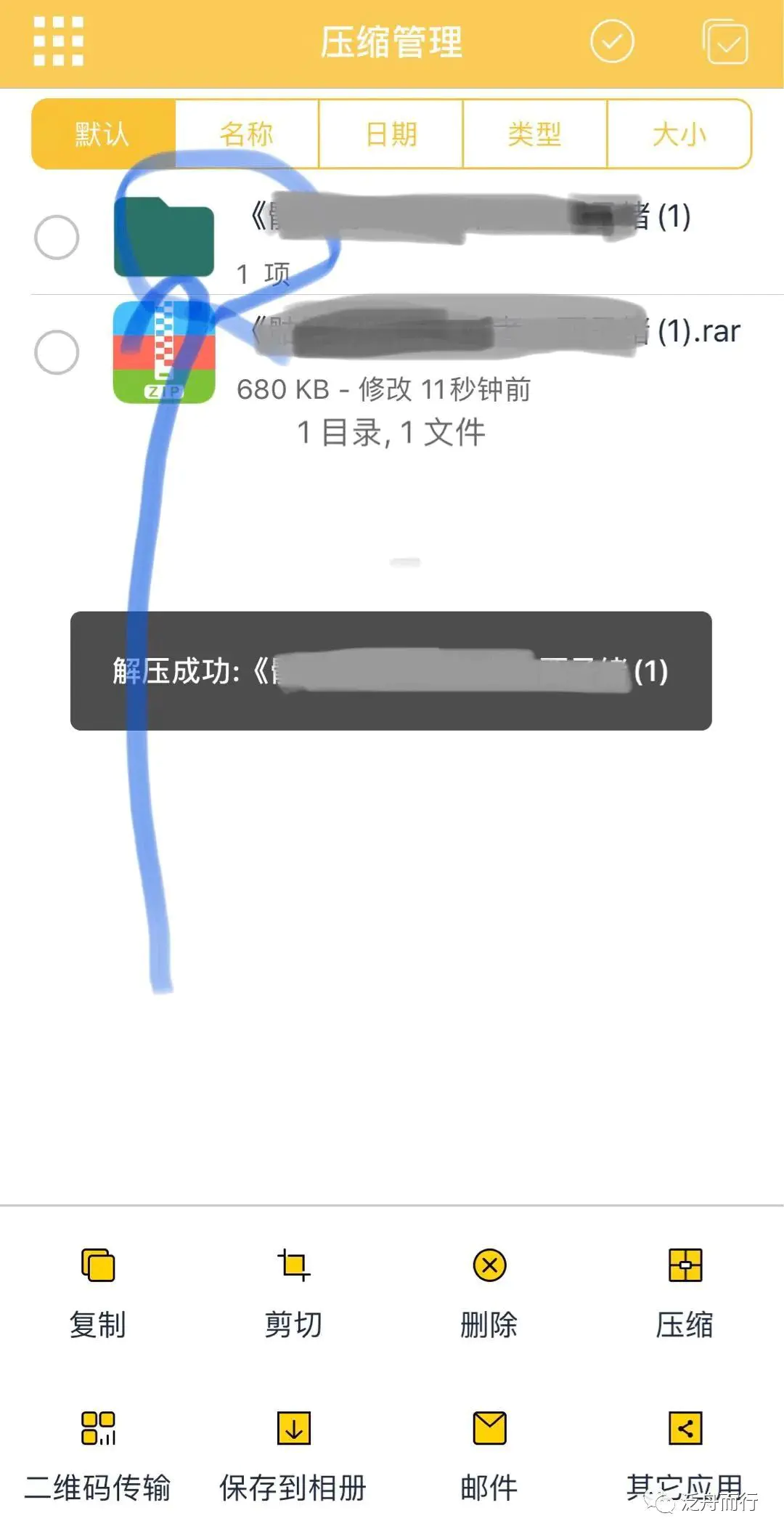Image resolution: width=784 pixels, height=1537 pixels.
Task: Start 二维码传输 QR transfer
Action: pyautogui.click(x=98, y=1456)
